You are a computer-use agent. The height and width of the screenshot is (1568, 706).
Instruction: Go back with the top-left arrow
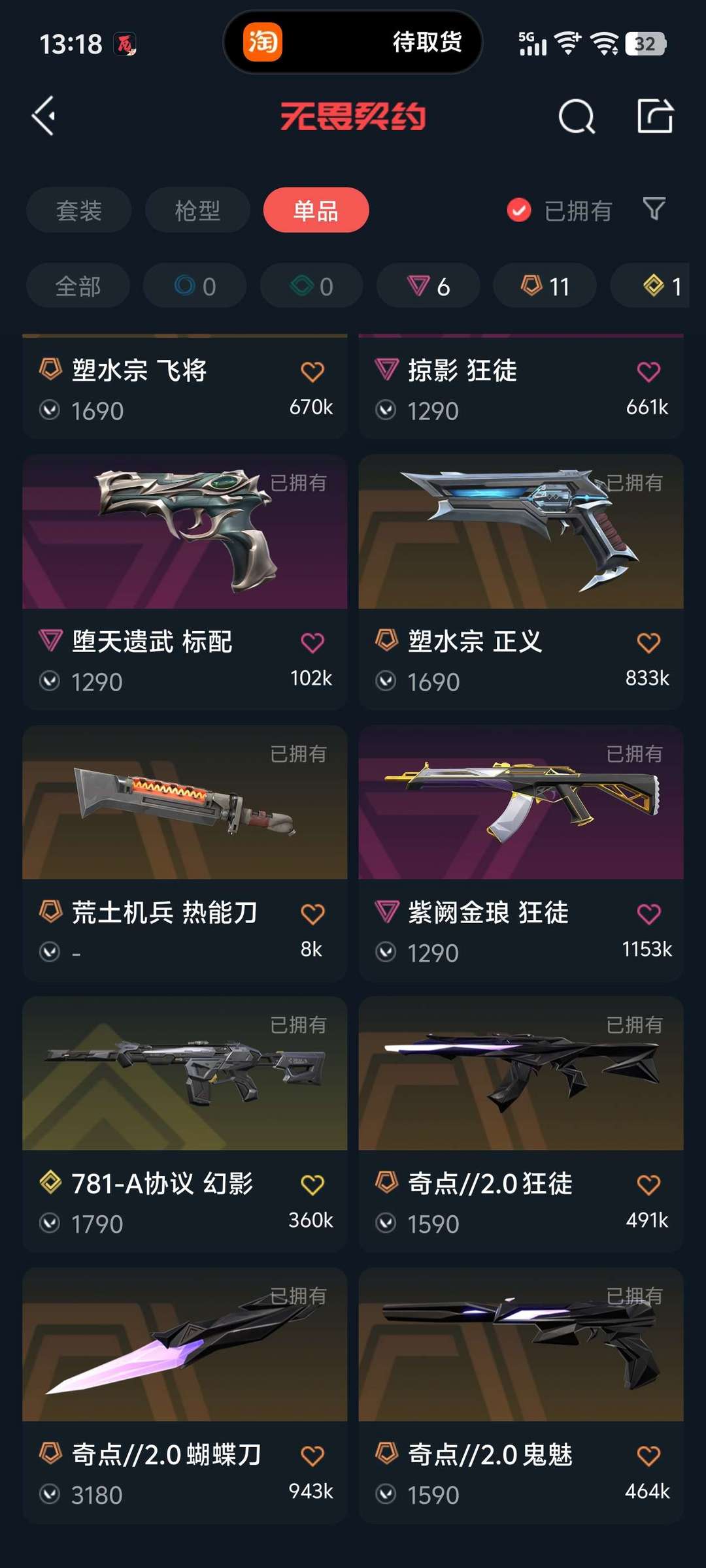[44, 116]
